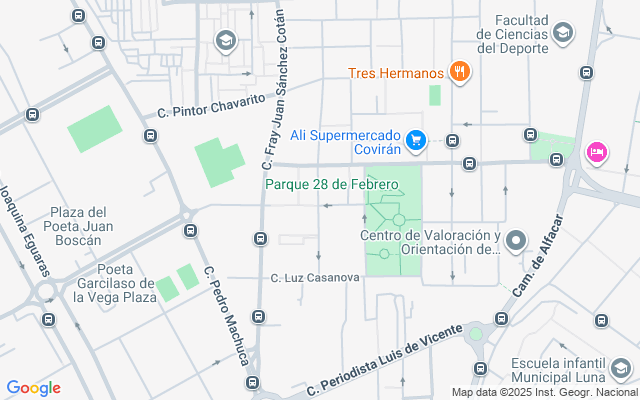Viewport: 640px width, 400px height.
Task: Open Centro de Valoración y Orientación marker
Action: [516, 240]
